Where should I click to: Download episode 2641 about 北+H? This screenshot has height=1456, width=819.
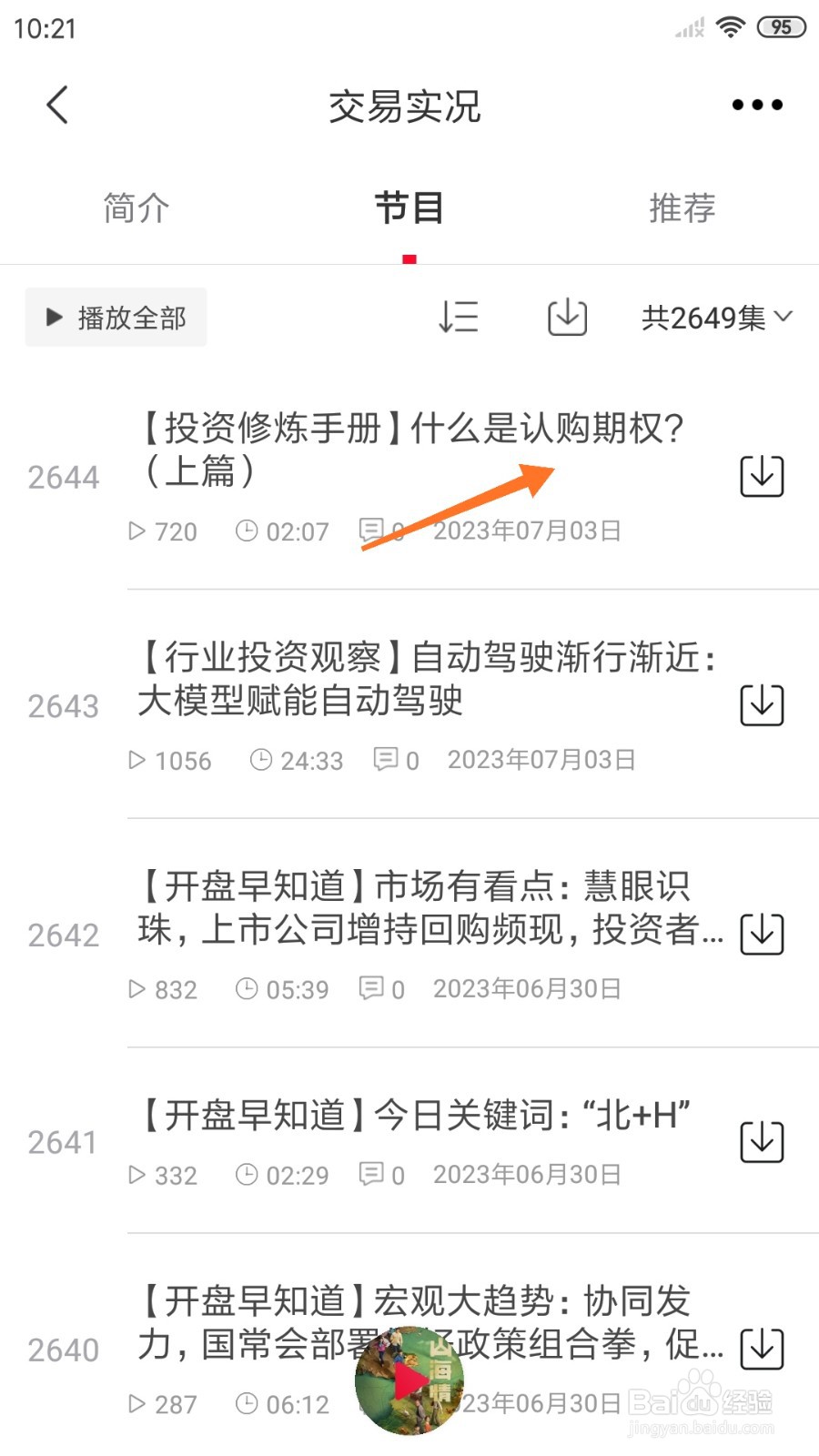click(762, 1140)
